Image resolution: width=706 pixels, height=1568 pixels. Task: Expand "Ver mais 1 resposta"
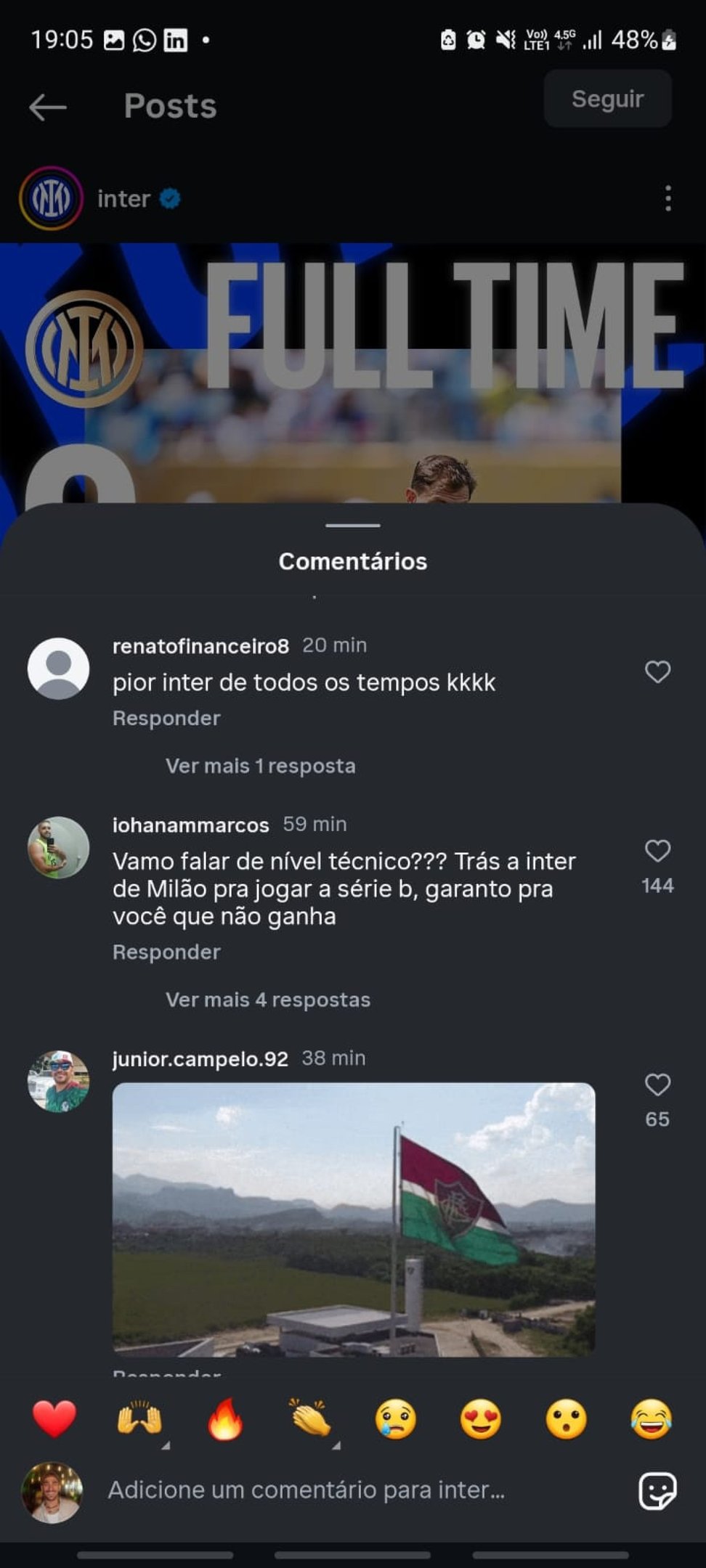click(x=260, y=766)
